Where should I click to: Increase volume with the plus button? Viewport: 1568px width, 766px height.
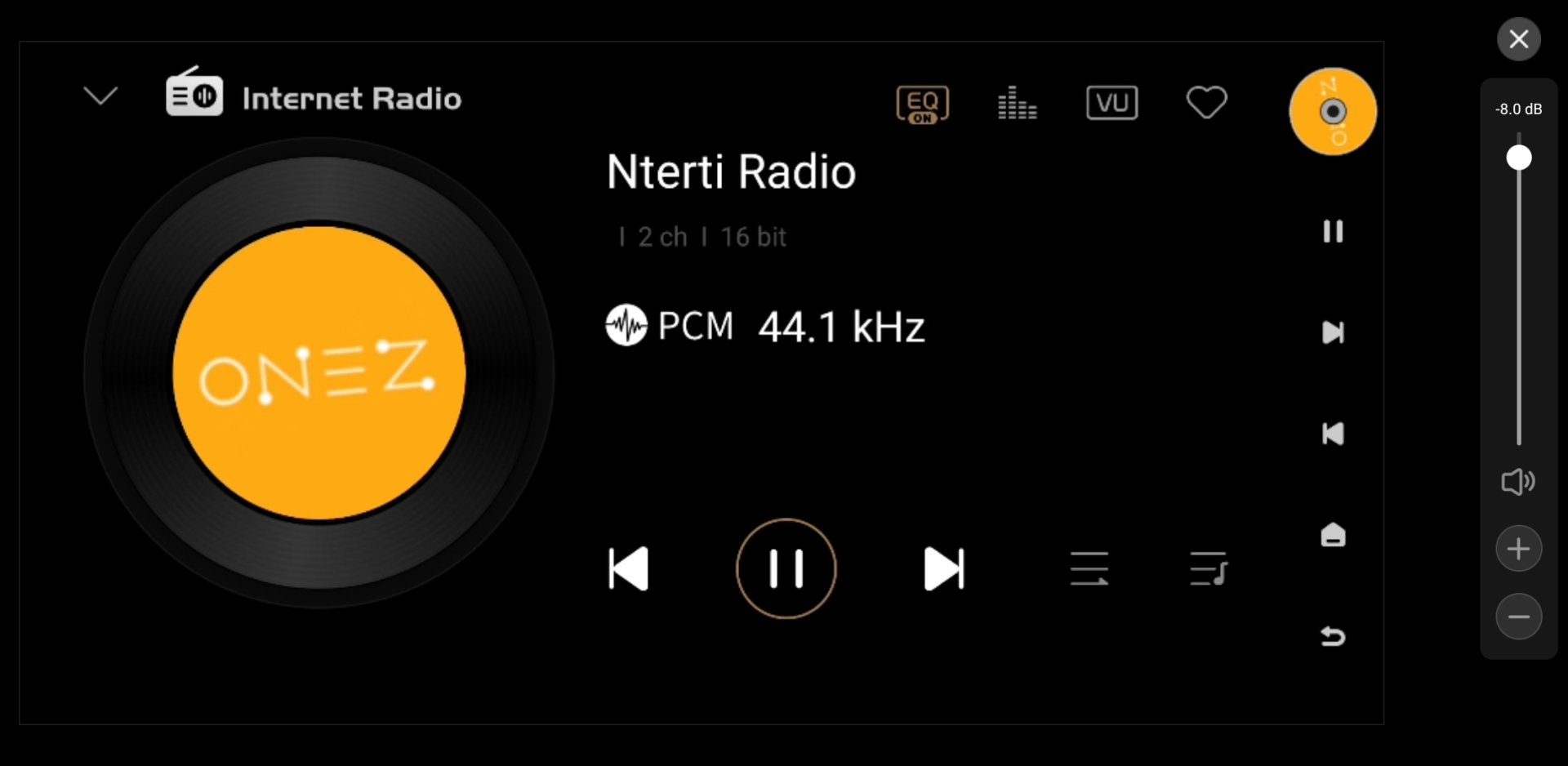(x=1518, y=549)
